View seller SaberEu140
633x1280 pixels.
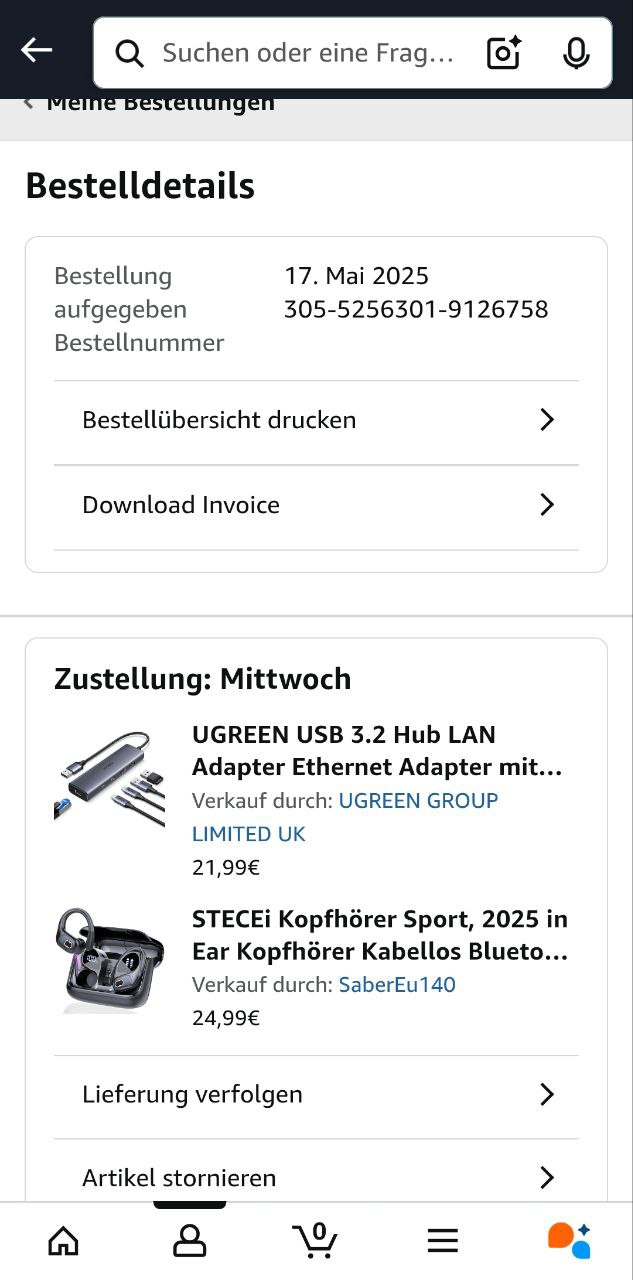pos(397,985)
